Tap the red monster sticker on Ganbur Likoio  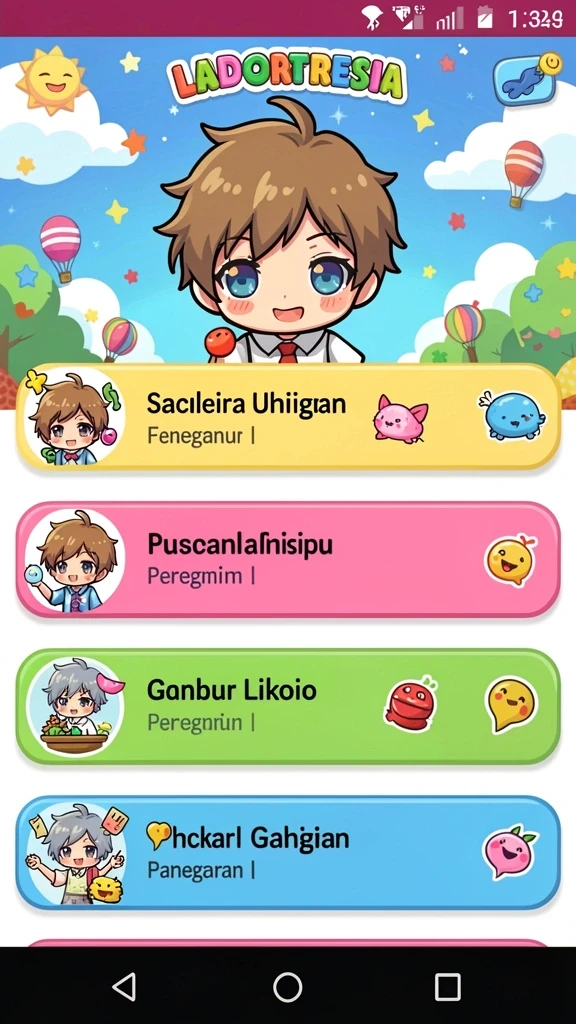point(410,703)
